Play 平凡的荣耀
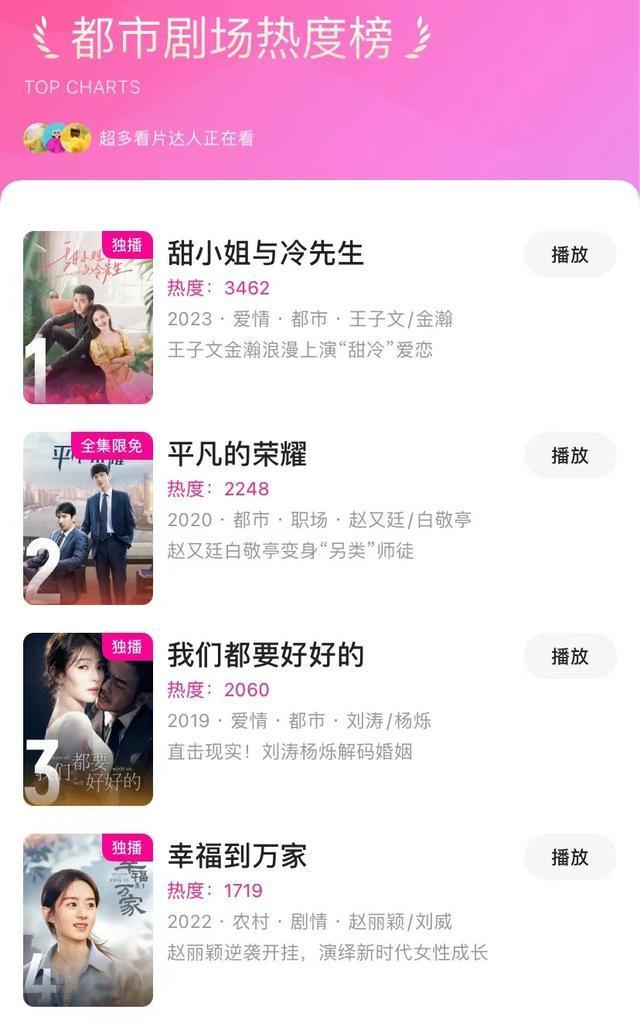The width and height of the screenshot is (640, 1023). [570, 456]
